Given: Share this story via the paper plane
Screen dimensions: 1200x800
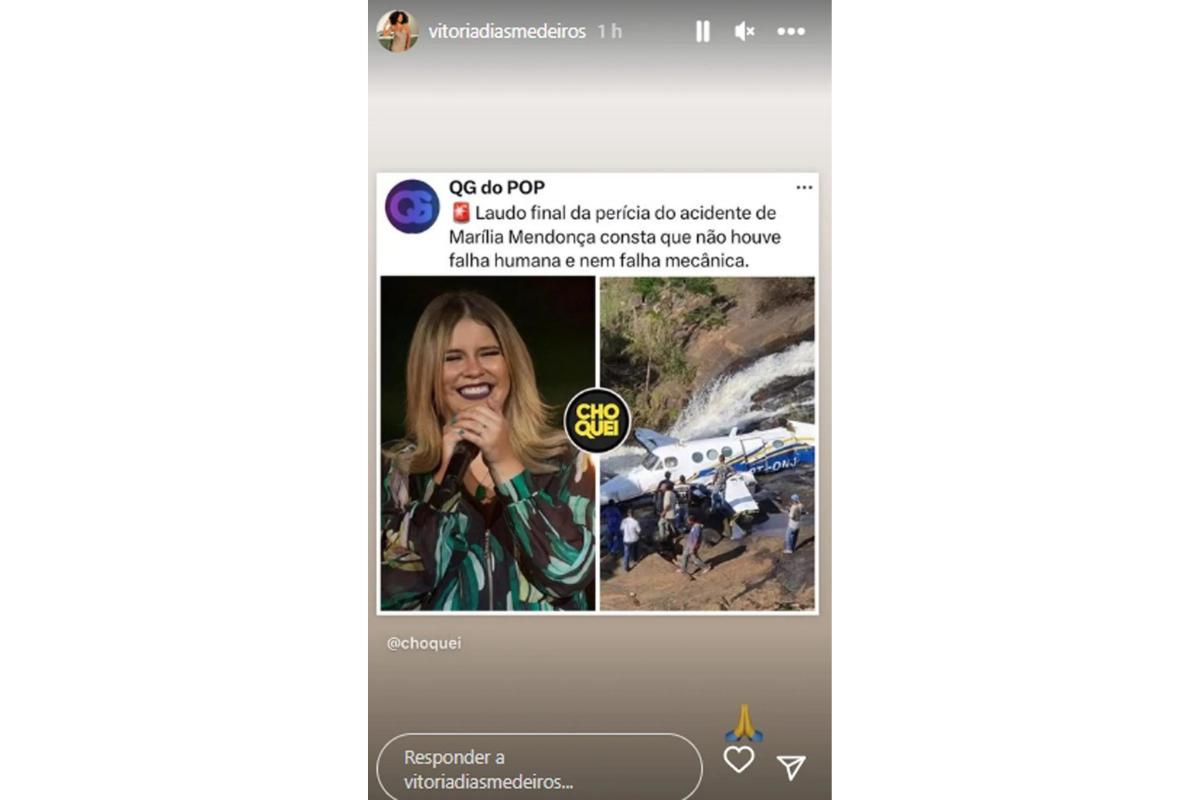Looking at the screenshot, I should coord(791,767).
